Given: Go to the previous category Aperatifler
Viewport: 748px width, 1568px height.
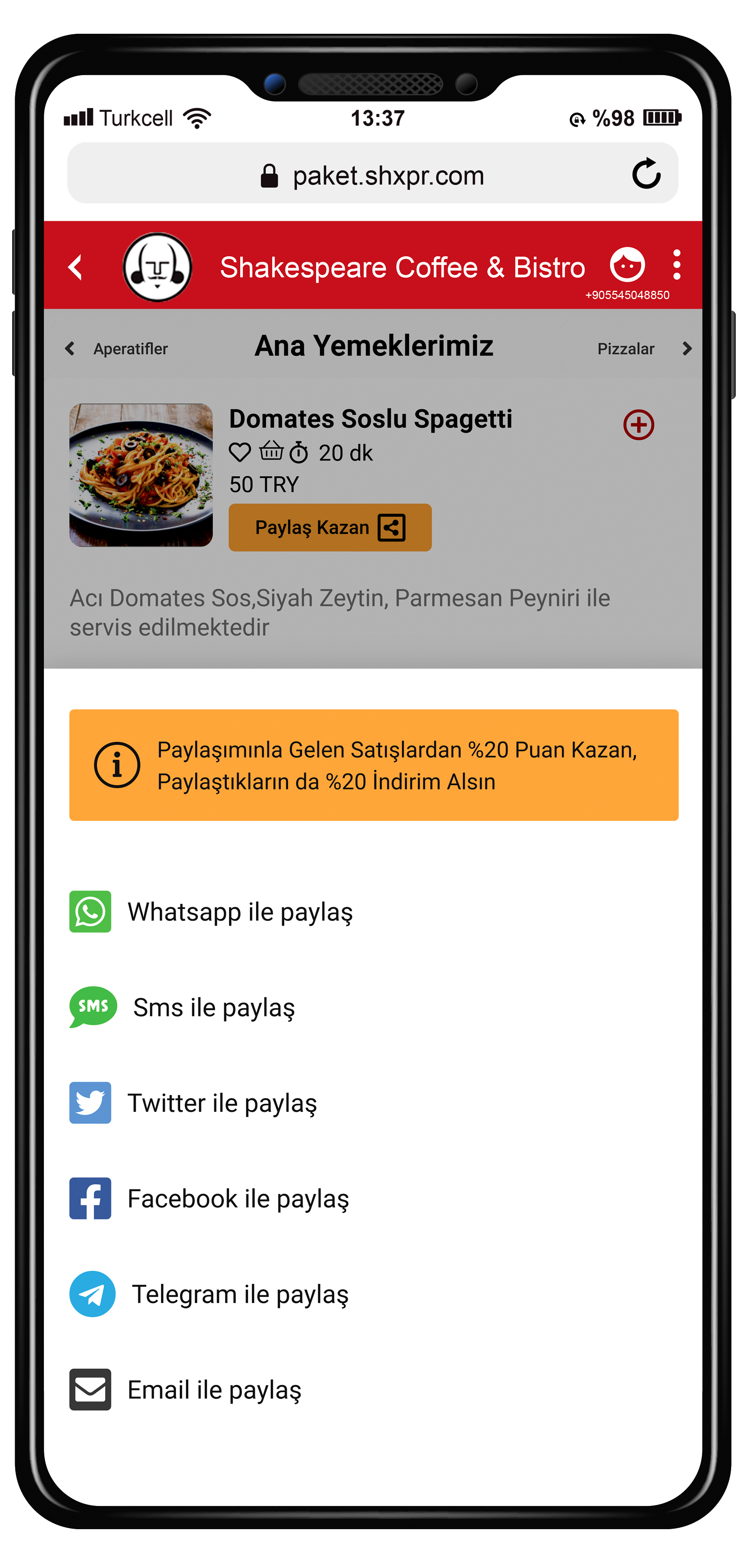Looking at the screenshot, I should (116, 349).
